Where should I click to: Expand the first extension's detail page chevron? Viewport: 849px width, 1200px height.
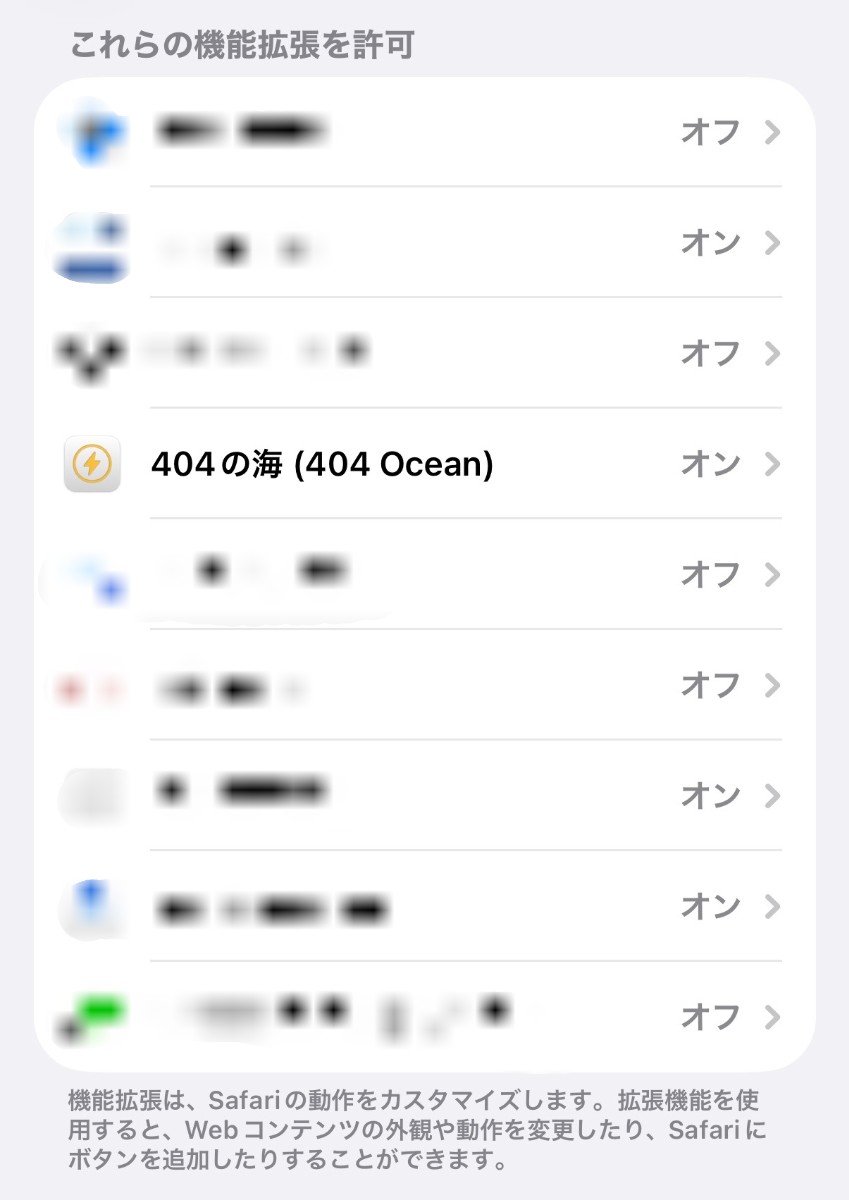(x=771, y=131)
